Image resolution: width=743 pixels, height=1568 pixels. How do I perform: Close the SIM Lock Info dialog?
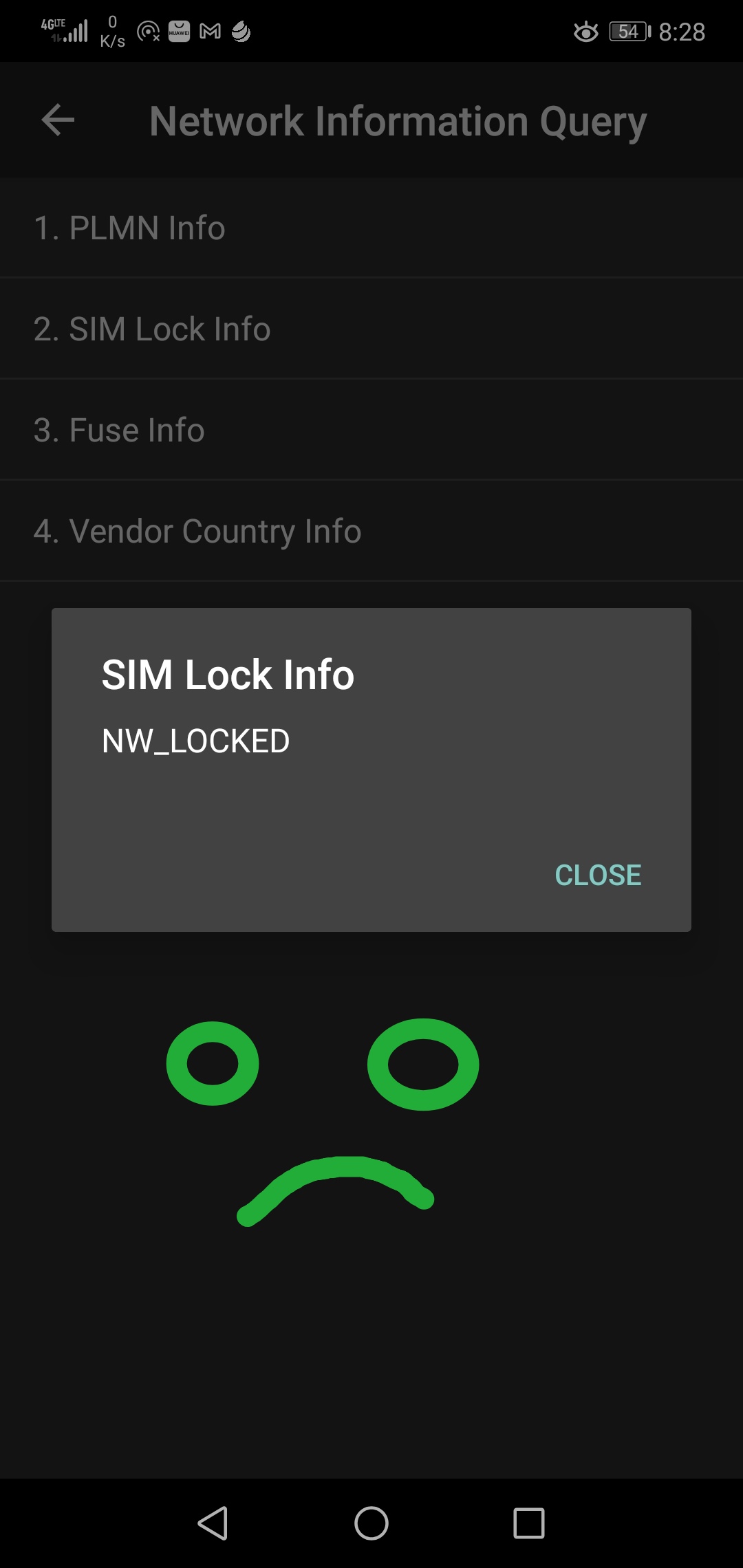pyautogui.click(x=597, y=875)
